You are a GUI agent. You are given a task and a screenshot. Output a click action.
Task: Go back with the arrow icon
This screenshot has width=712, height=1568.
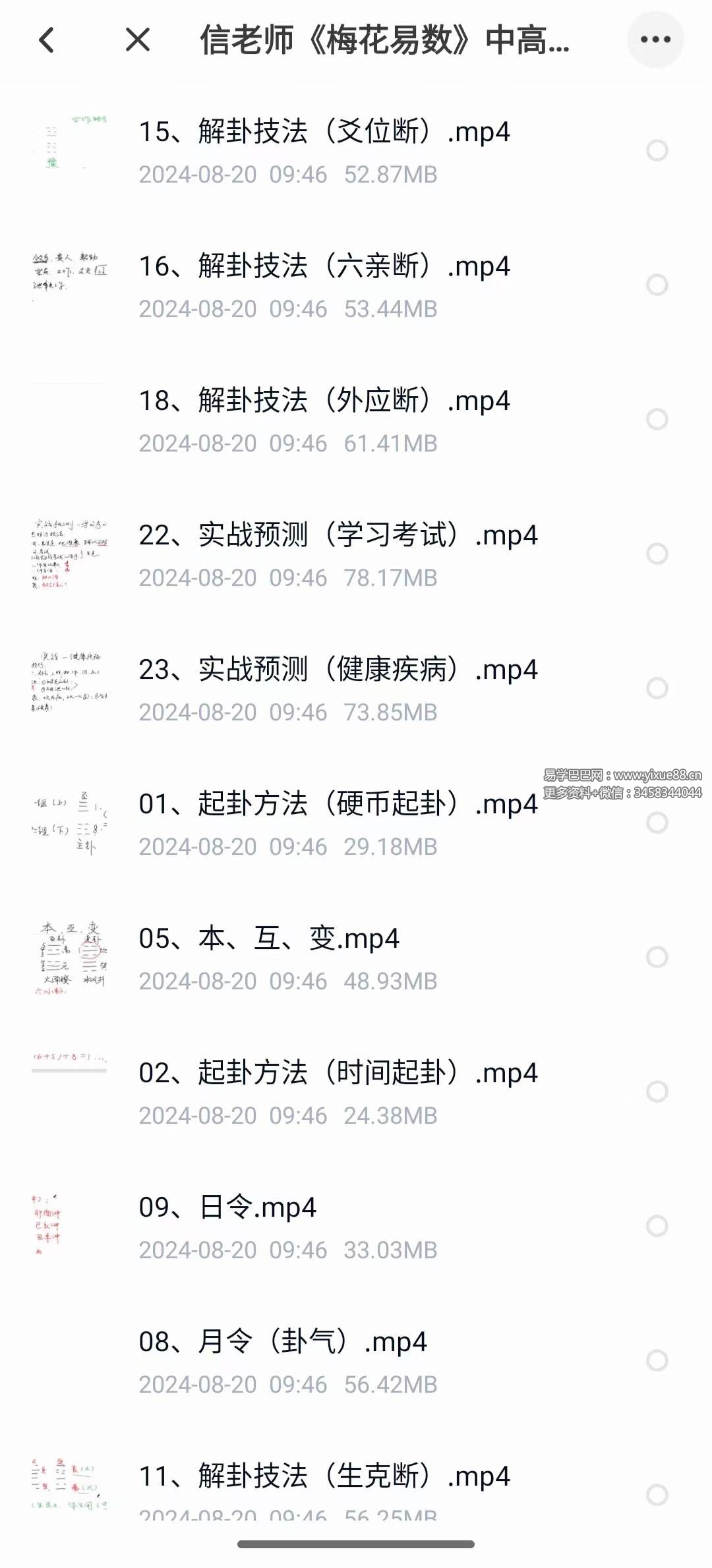click(47, 40)
